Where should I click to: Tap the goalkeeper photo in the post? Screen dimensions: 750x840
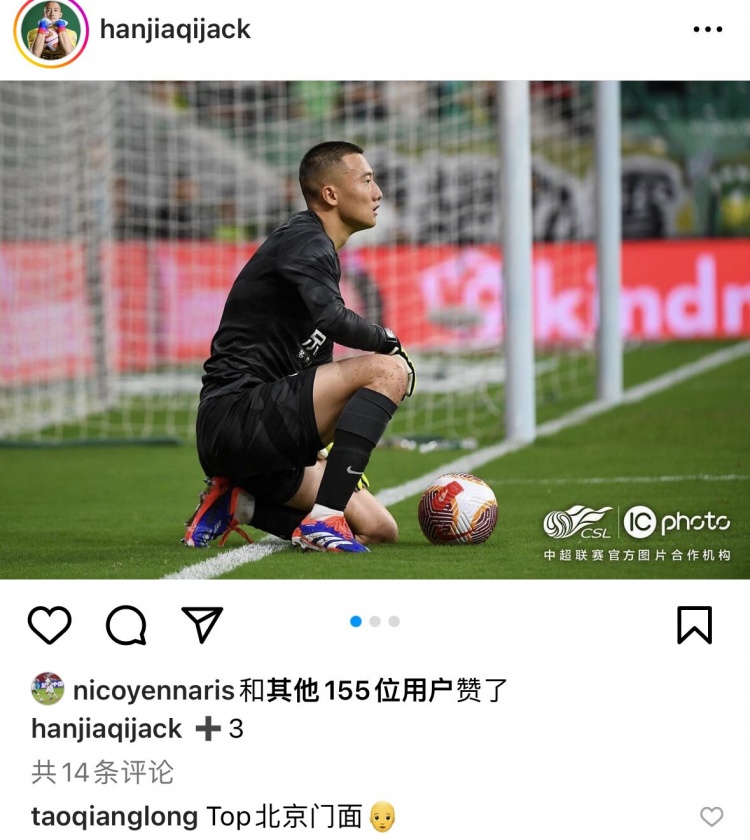(x=374, y=330)
